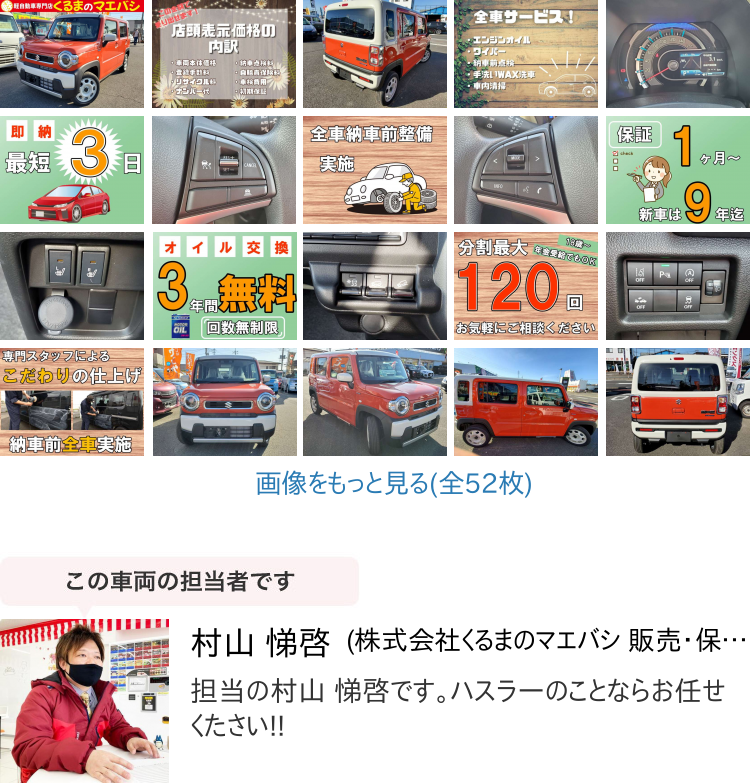View the seat heater switches photo

(x=72, y=286)
